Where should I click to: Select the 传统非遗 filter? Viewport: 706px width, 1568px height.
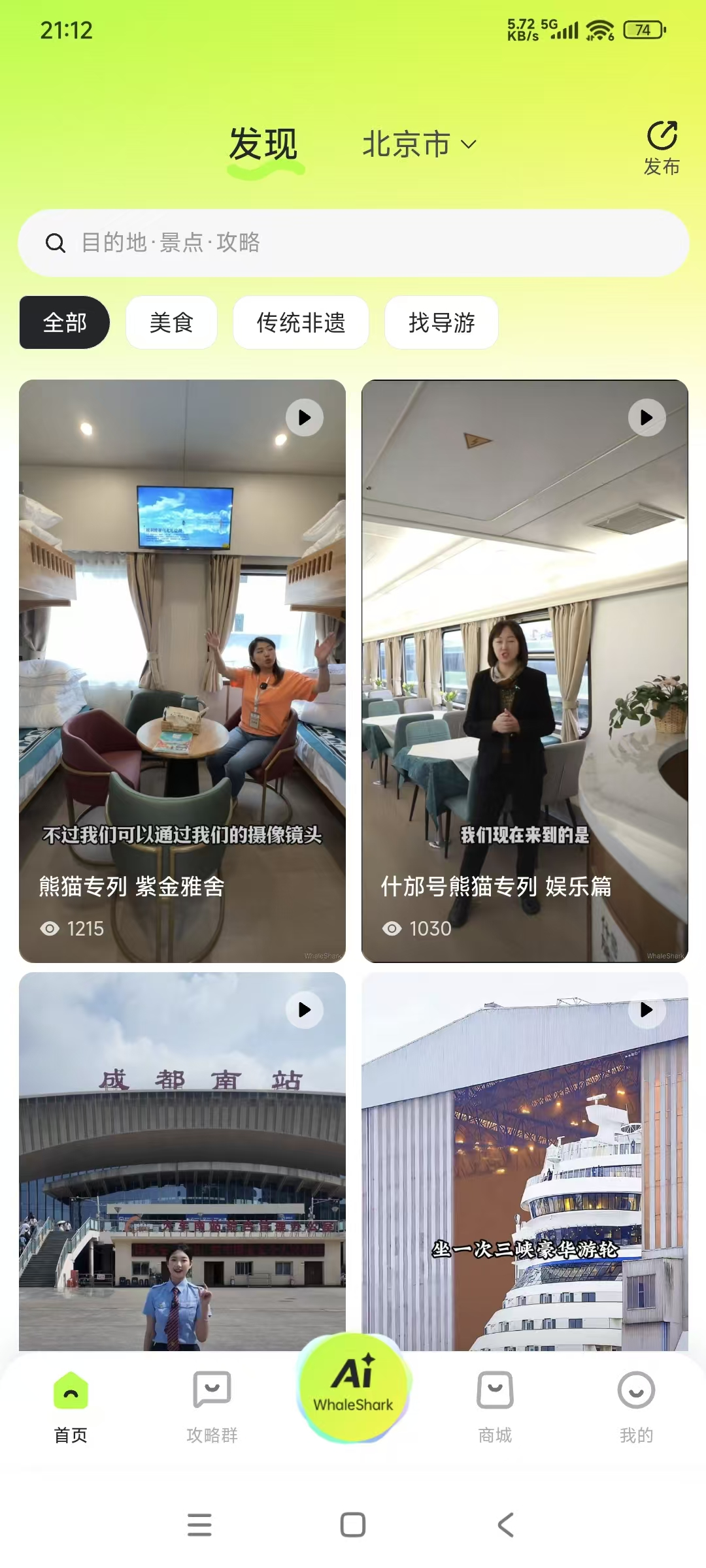pyautogui.click(x=301, y=322)
